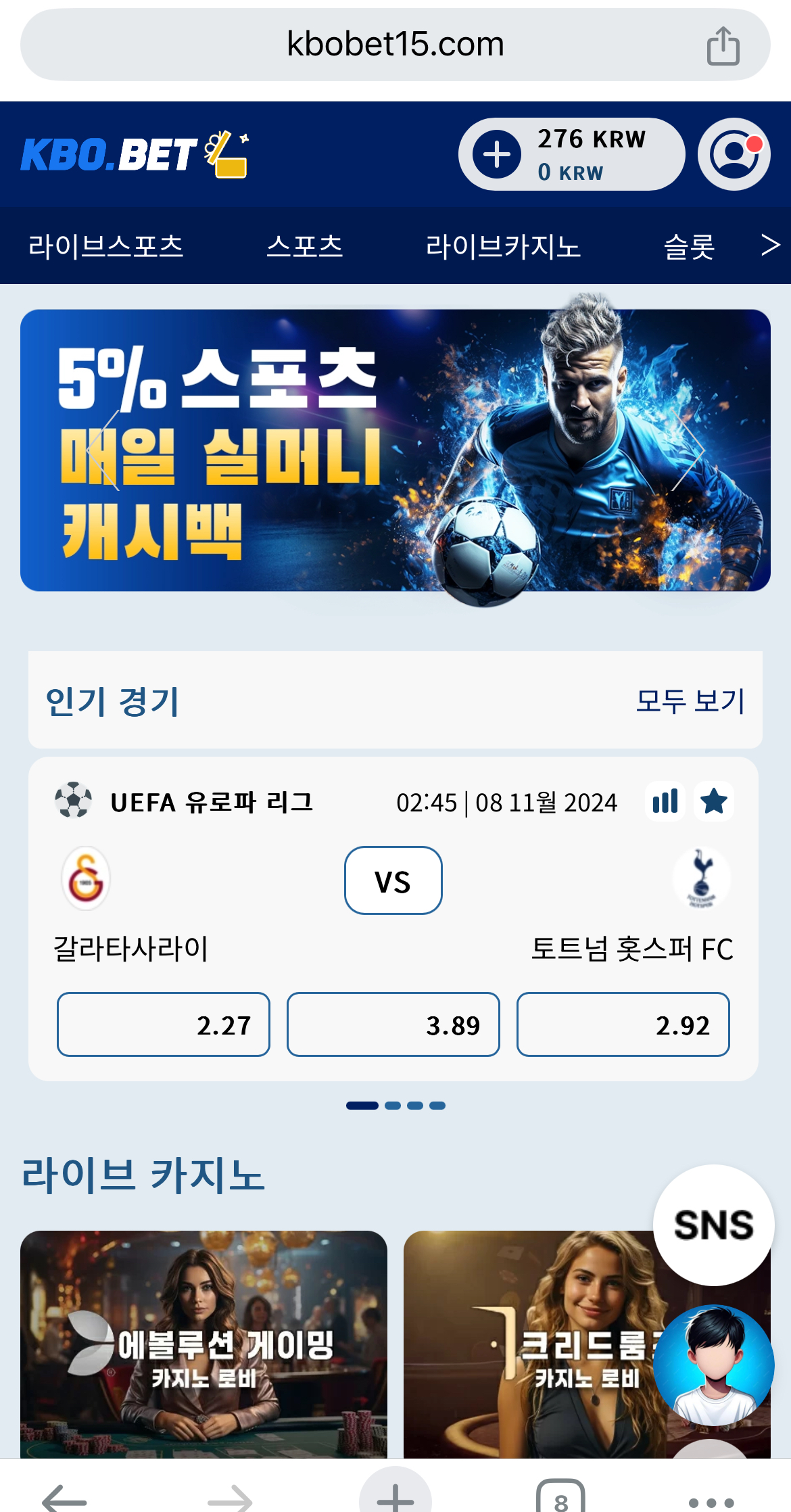
Task: Tap the SNS floating button
Action: (713, 1225)
